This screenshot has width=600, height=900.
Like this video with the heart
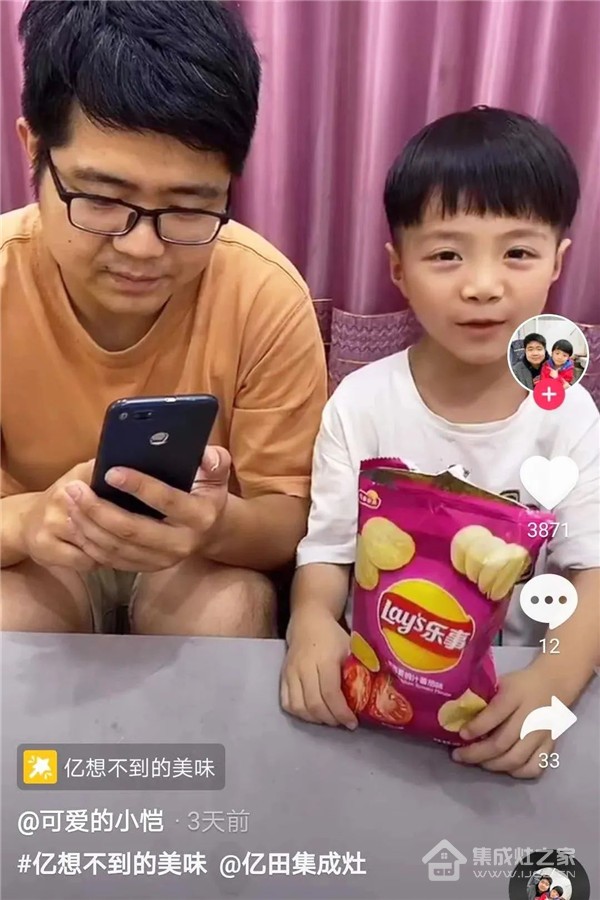(548, 481)
